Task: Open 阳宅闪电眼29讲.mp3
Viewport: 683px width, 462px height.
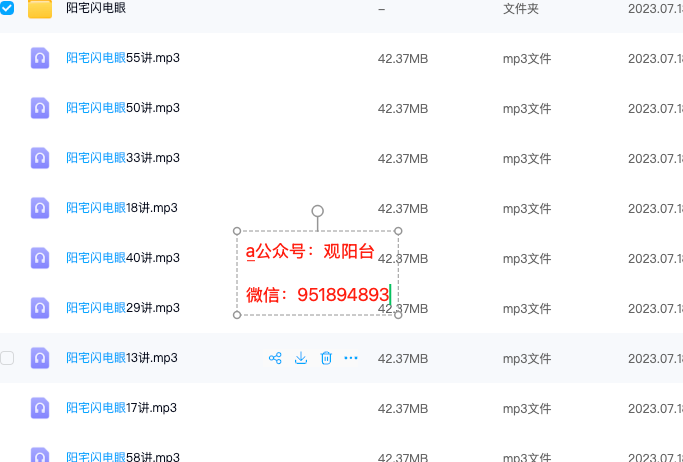Action: tap(123, 308)
